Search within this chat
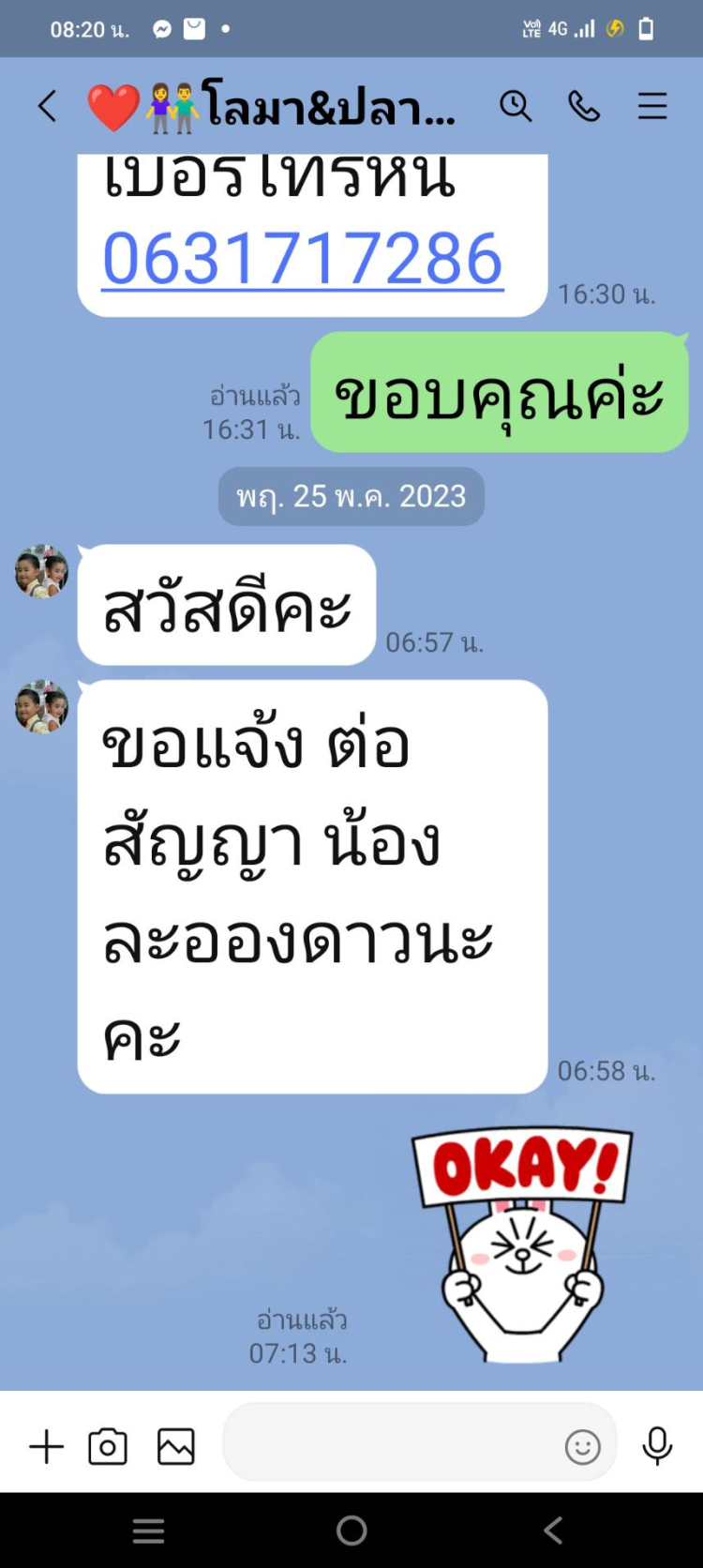The width and height of the screenshot is (703, 1568). 516,106
